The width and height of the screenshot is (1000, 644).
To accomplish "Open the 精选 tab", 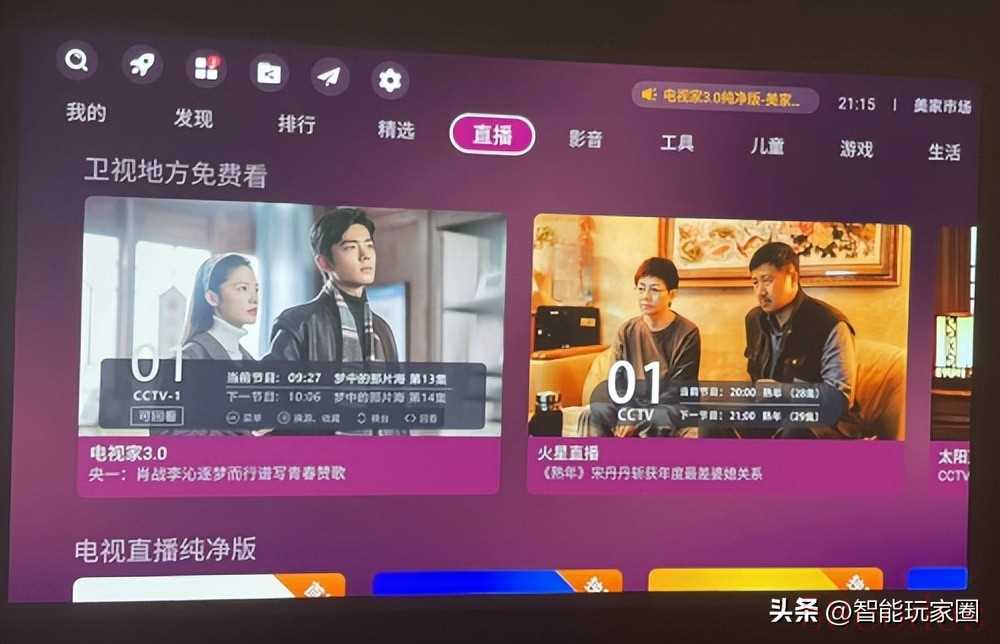I will pyautogui.click(x=396, y=130).
